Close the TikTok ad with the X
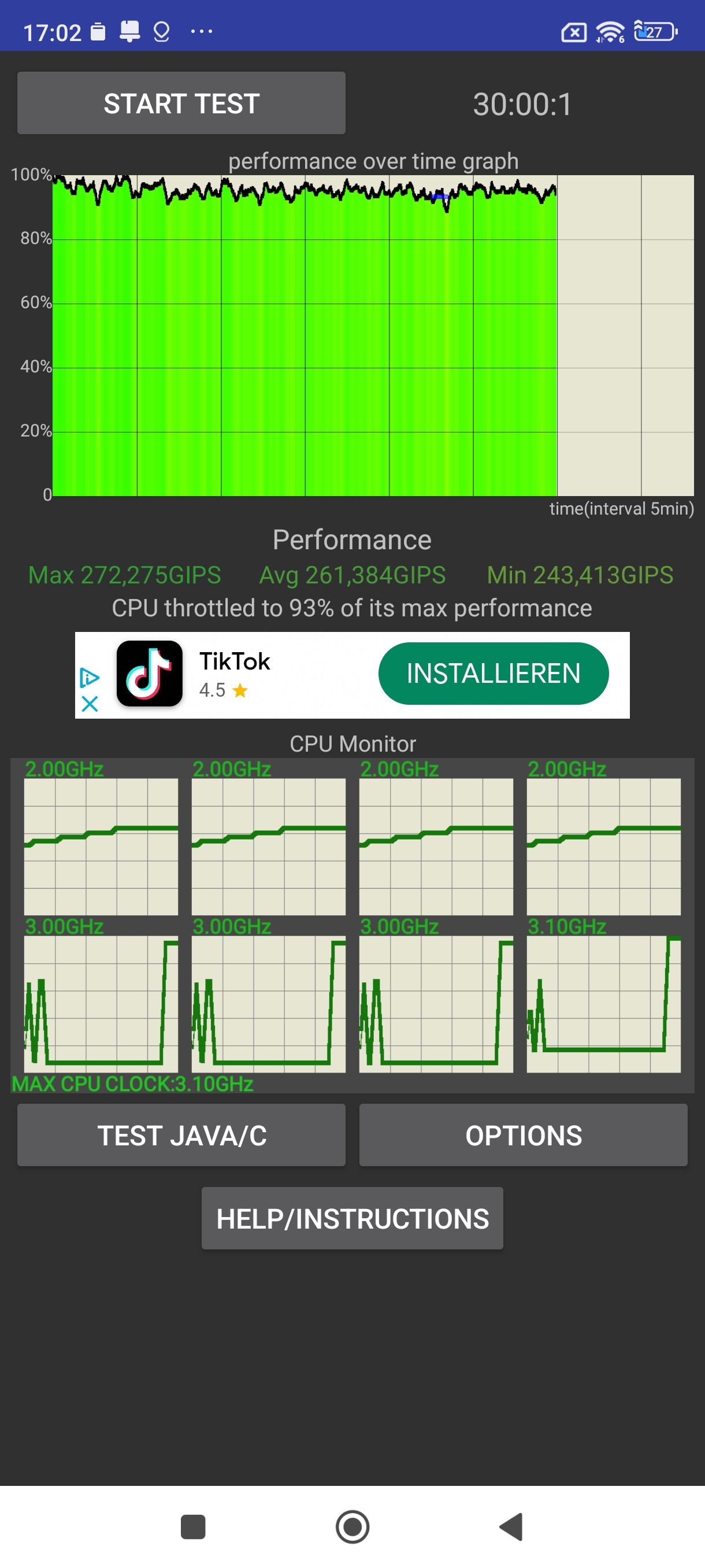Image resolution: width=705 pixels, height=1568 pixels. tap(90, 704)
